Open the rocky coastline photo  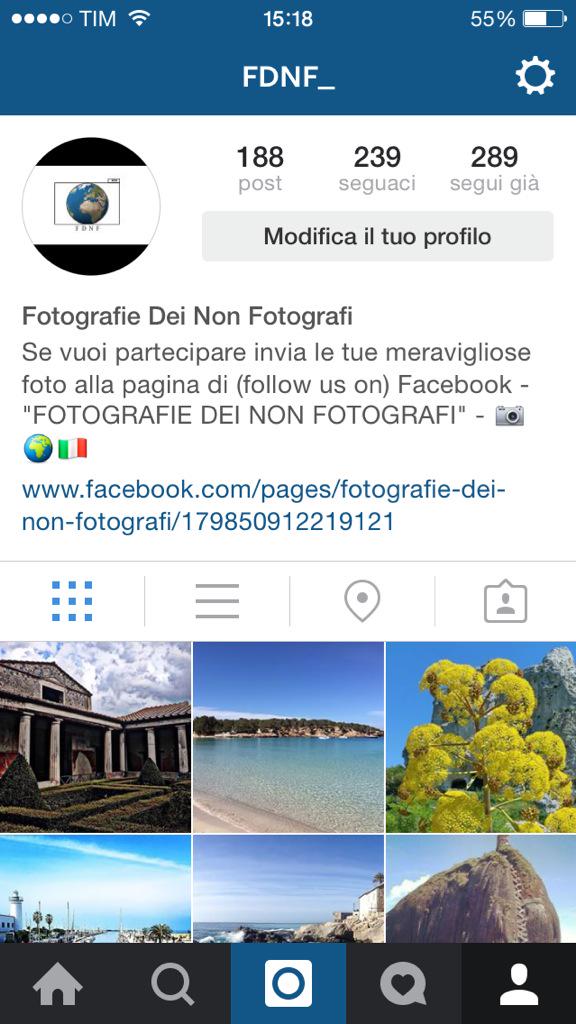288,889
